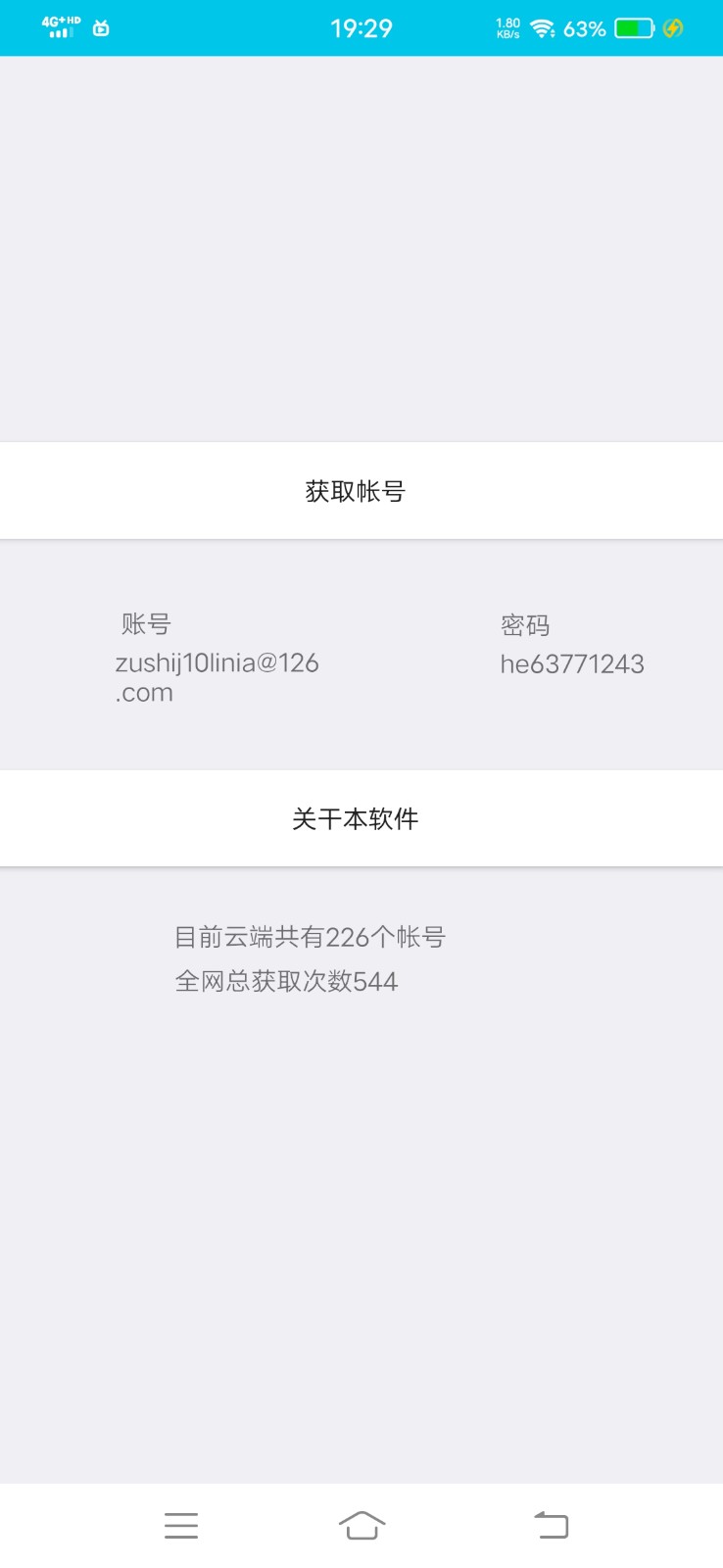Go back using the system back button
723x1568 pixels.
coord(551,1525)
